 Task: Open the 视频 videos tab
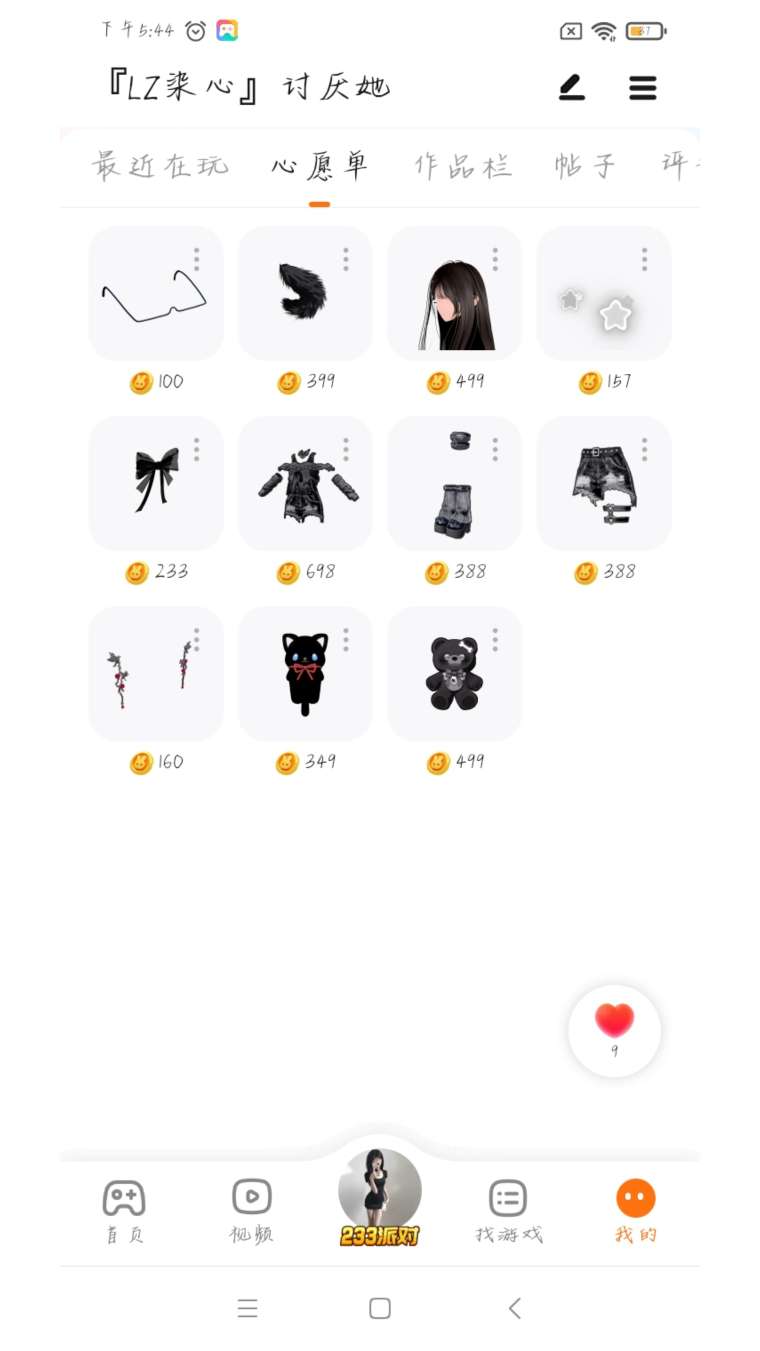251,1210
